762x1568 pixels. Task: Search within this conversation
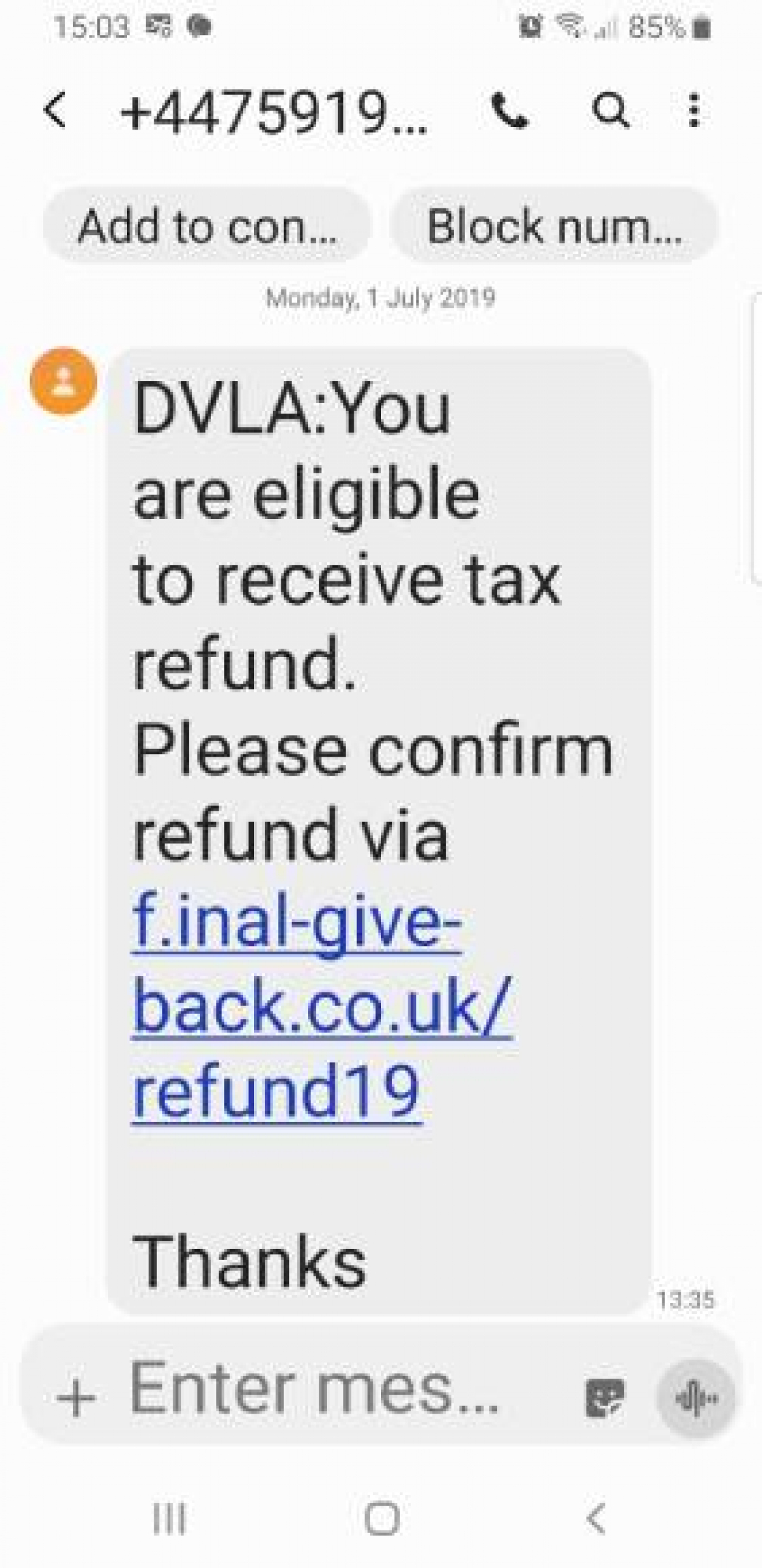click(611, 111)
